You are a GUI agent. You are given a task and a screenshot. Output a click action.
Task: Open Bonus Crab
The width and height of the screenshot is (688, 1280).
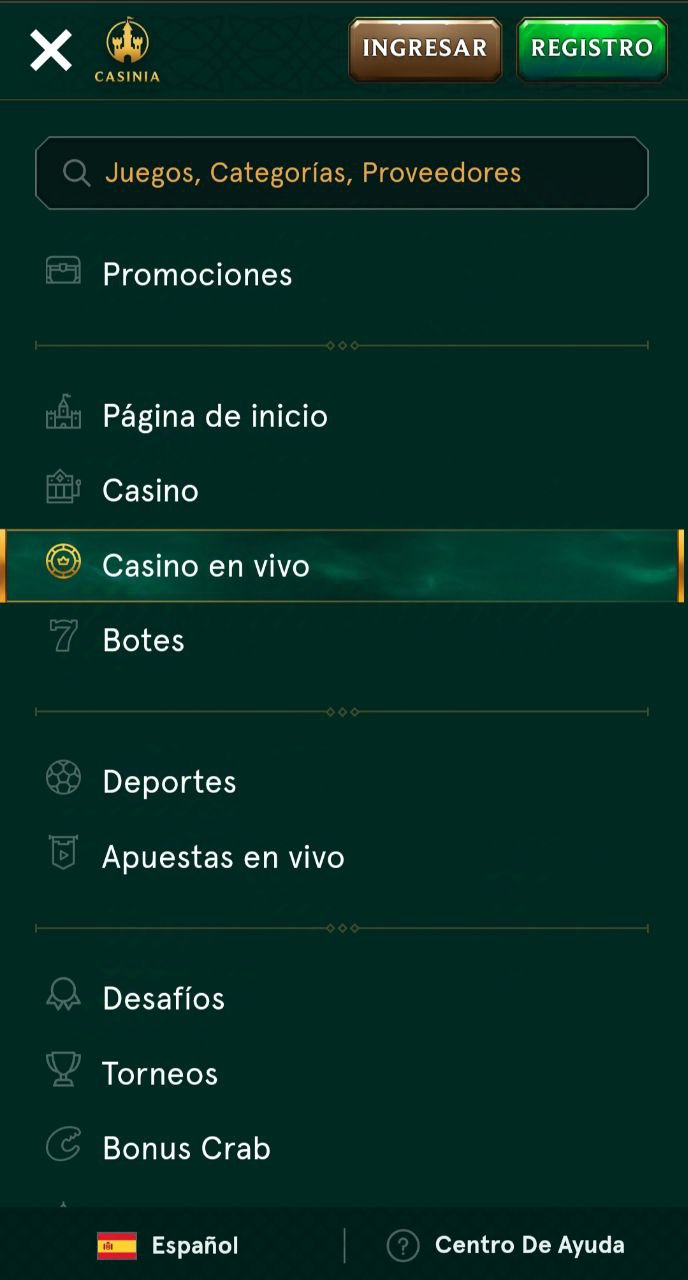(344, 1148)
